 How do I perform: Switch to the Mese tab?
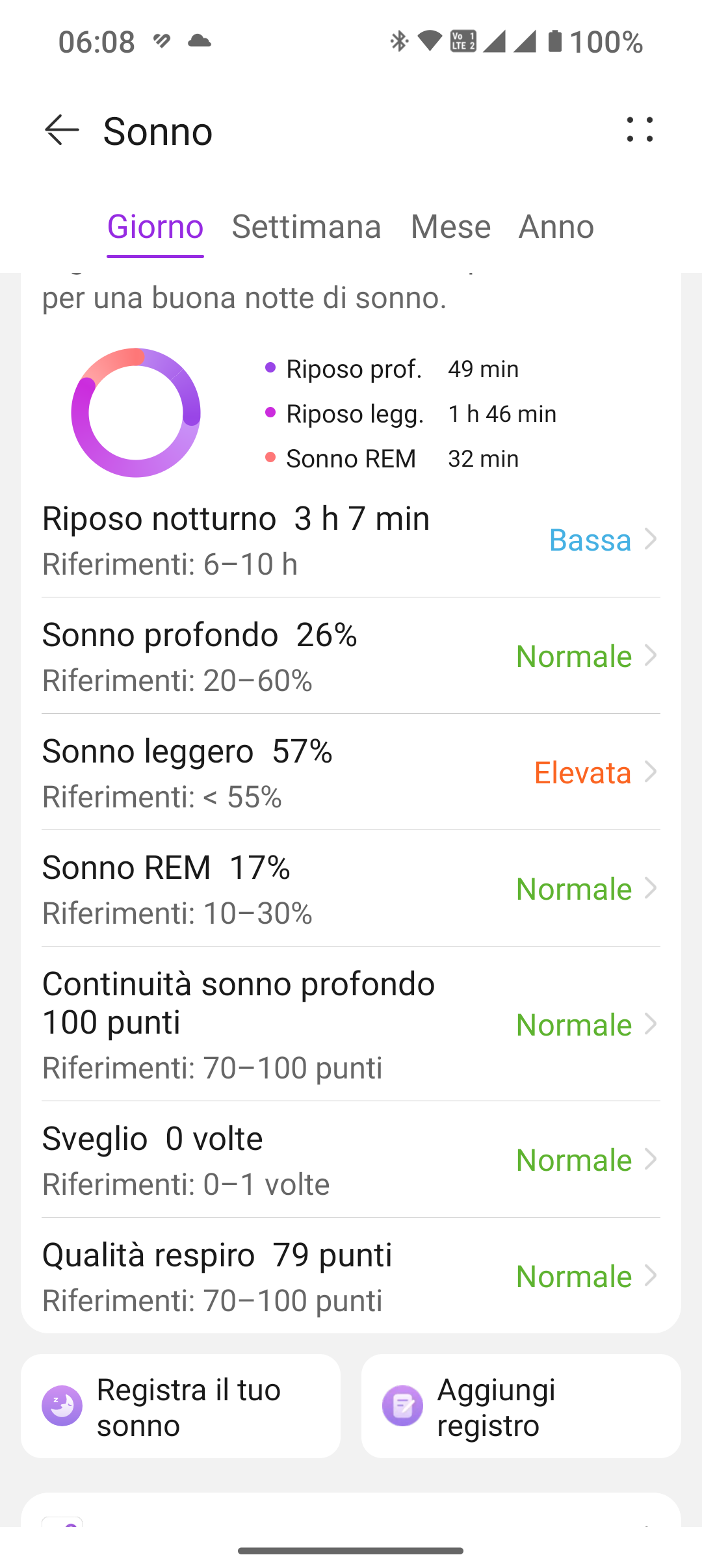click(x=450, y=227)
